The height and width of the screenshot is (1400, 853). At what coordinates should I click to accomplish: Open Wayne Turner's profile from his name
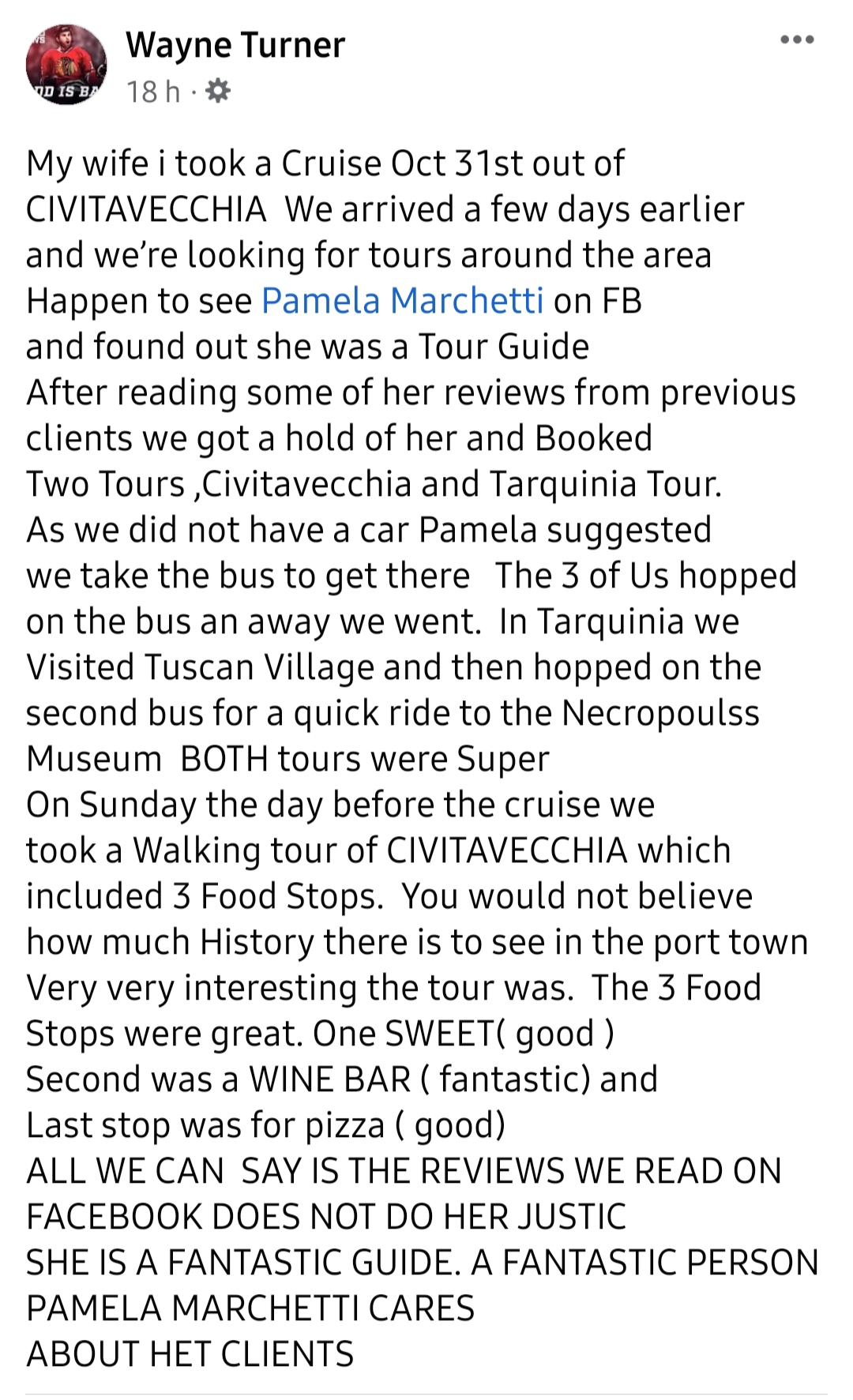point(235,45)
